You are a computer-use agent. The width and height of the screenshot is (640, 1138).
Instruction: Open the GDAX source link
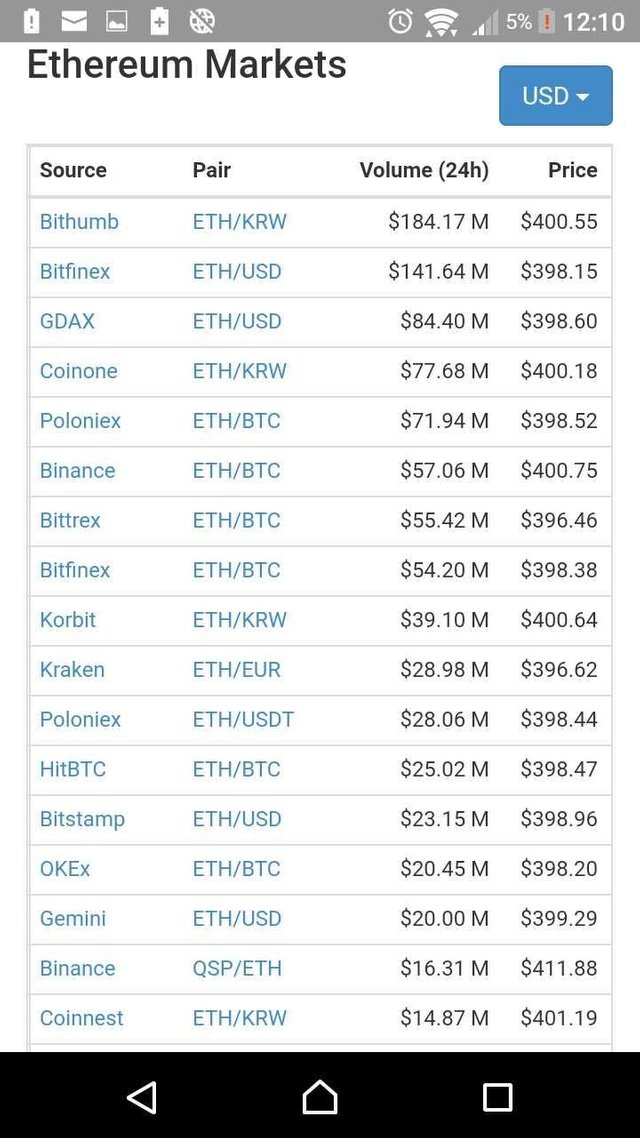coord(67,321)
